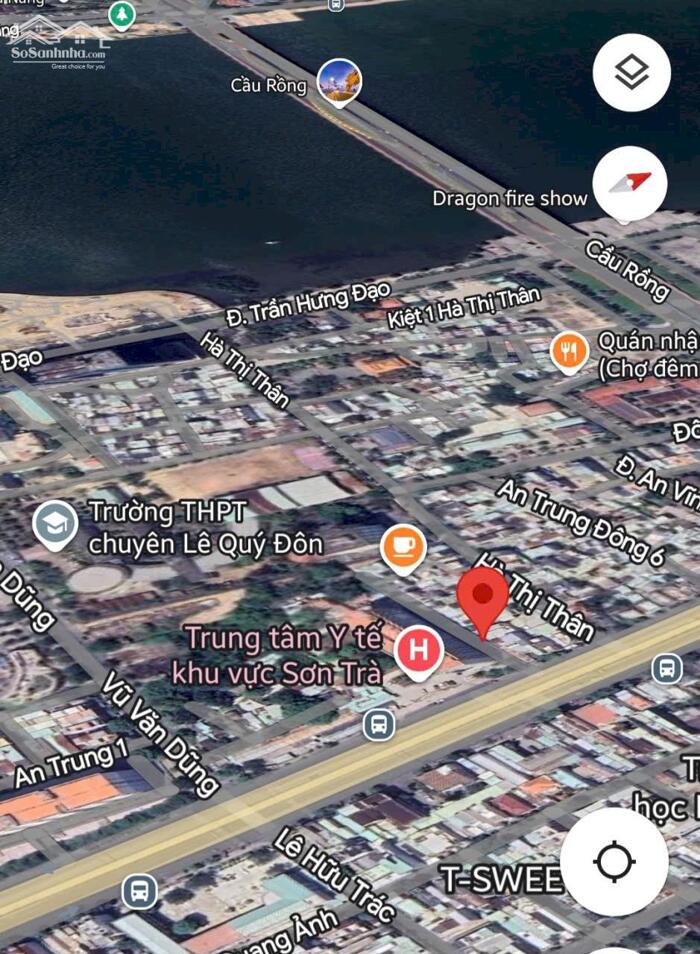This screenshot has height=954, width=700.
Task: Tap the orange coffee shop pin
Action: (403, 547)
